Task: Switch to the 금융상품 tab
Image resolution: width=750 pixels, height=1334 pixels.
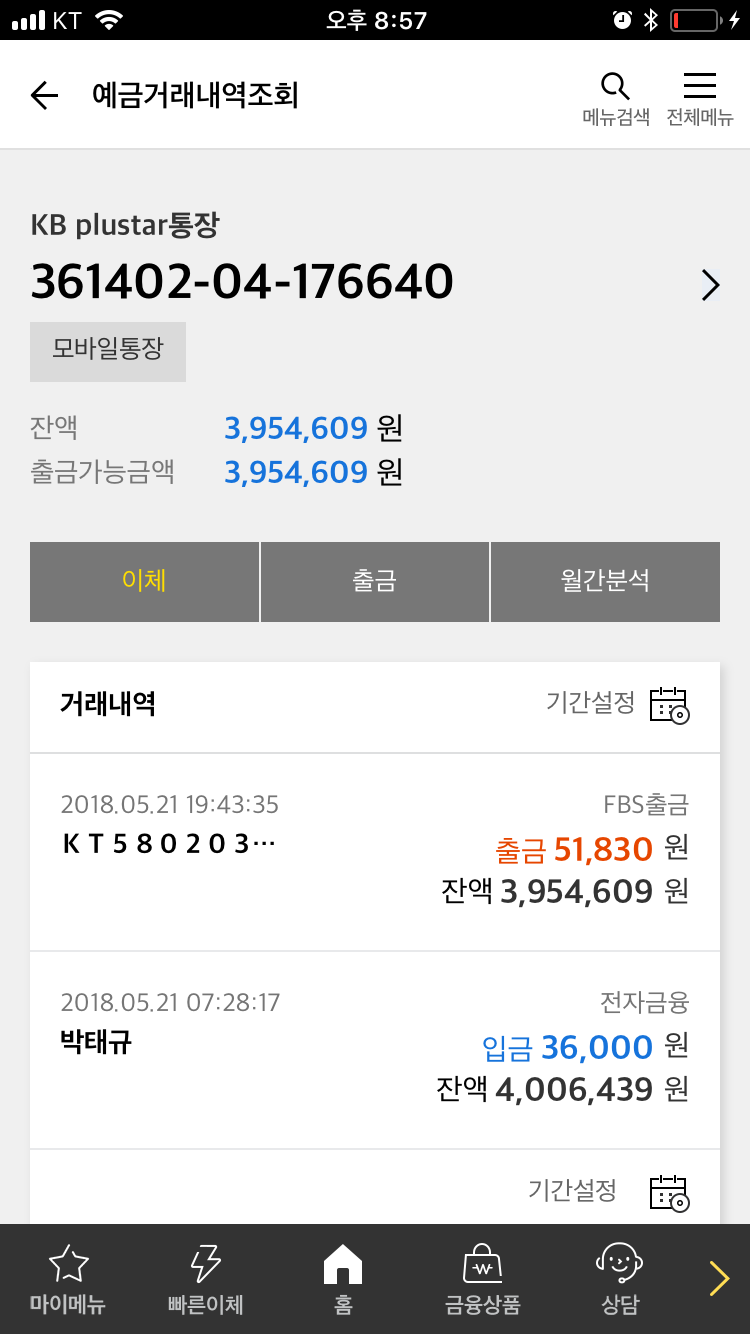Action: click(482, 1279)
